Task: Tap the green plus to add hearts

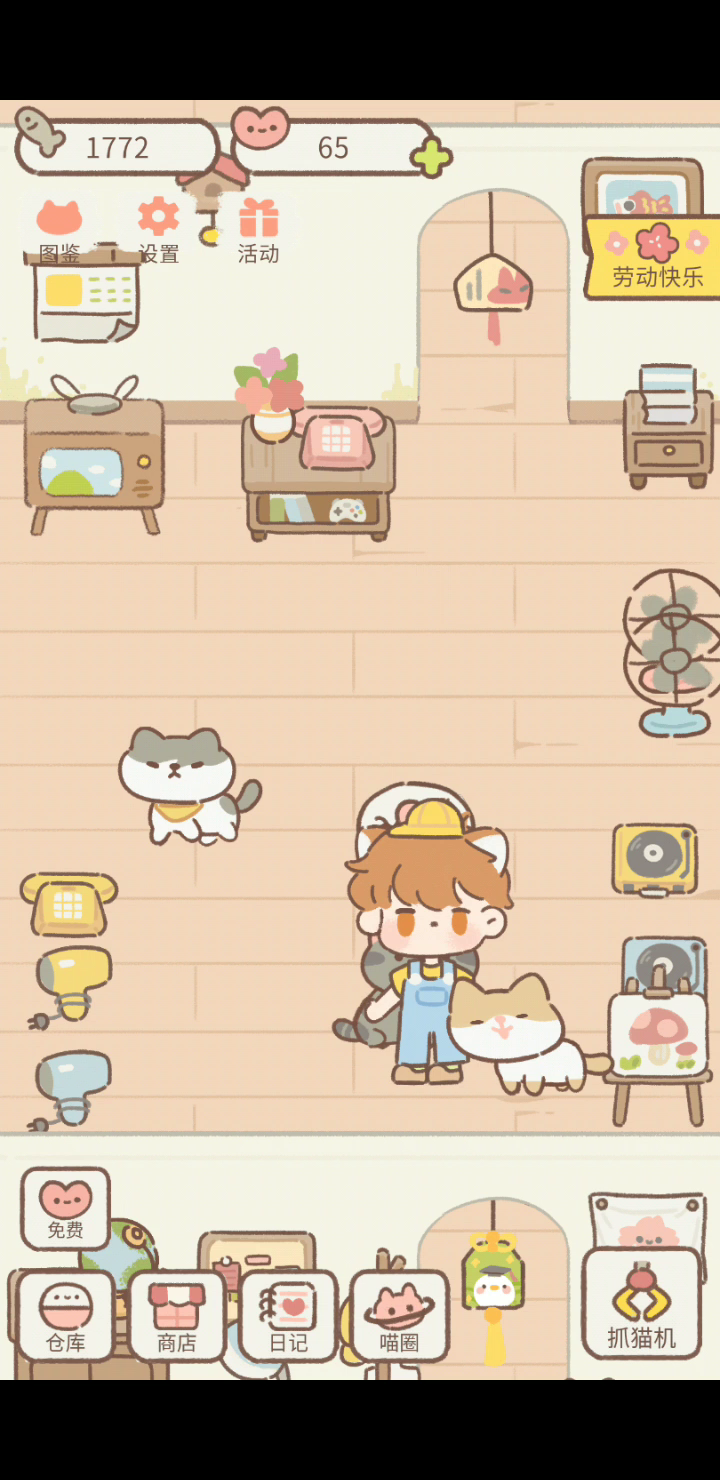Action: [431, 158]
